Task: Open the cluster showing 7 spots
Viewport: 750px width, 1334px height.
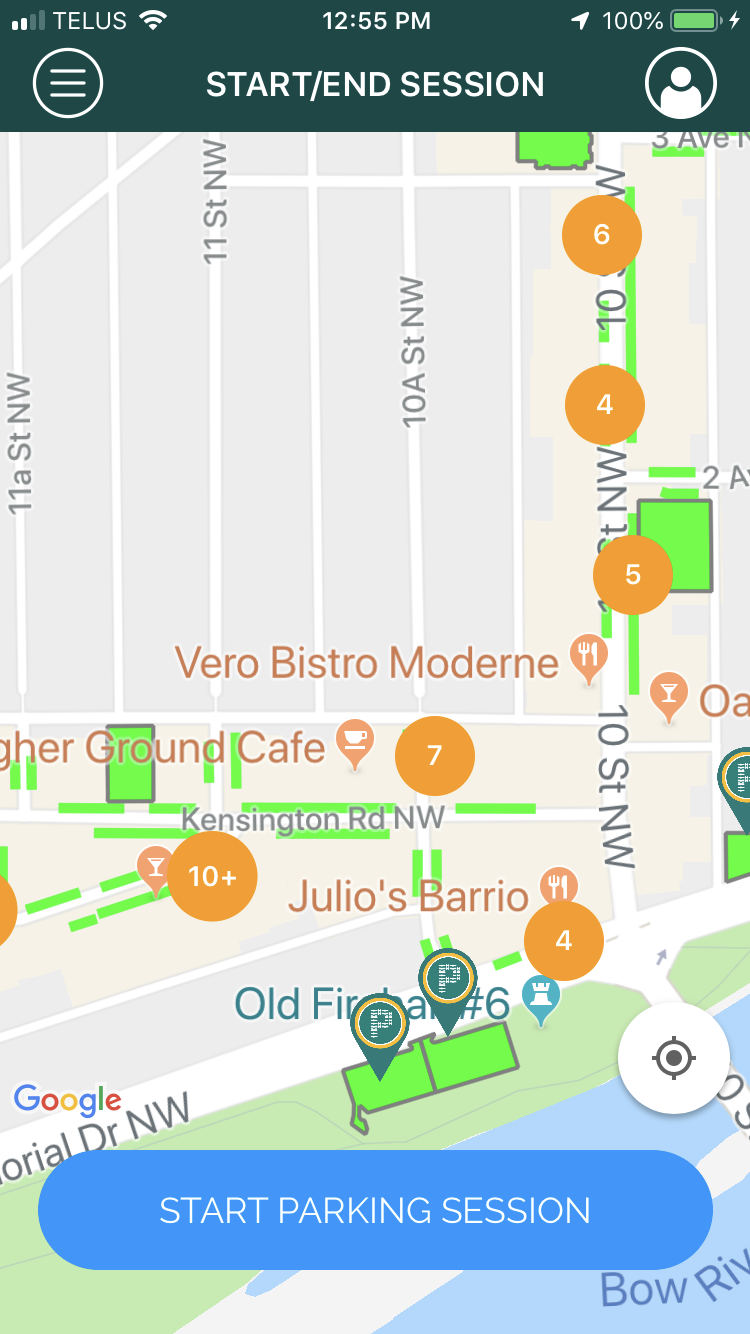Action: (434, 756)
